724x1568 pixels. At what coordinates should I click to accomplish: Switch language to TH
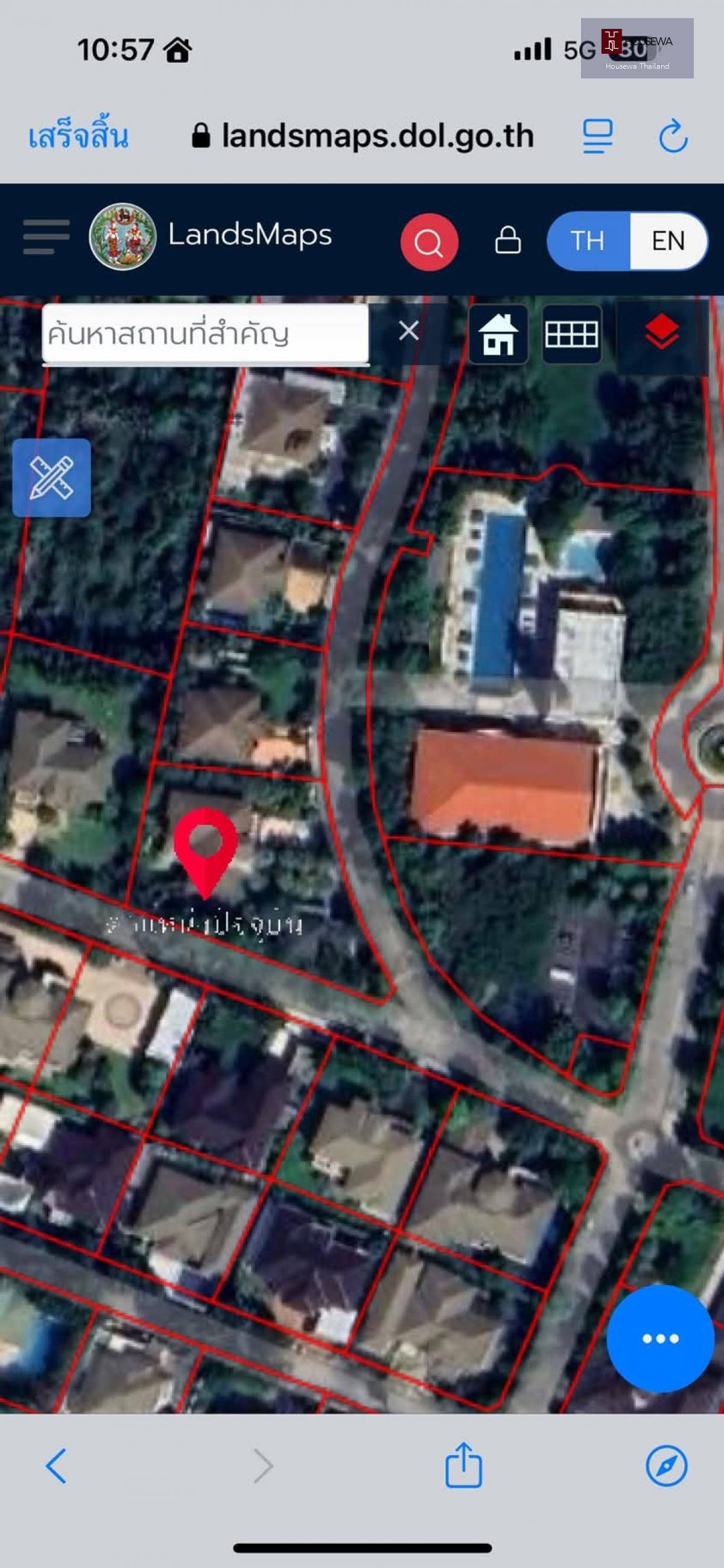(588, 241)
